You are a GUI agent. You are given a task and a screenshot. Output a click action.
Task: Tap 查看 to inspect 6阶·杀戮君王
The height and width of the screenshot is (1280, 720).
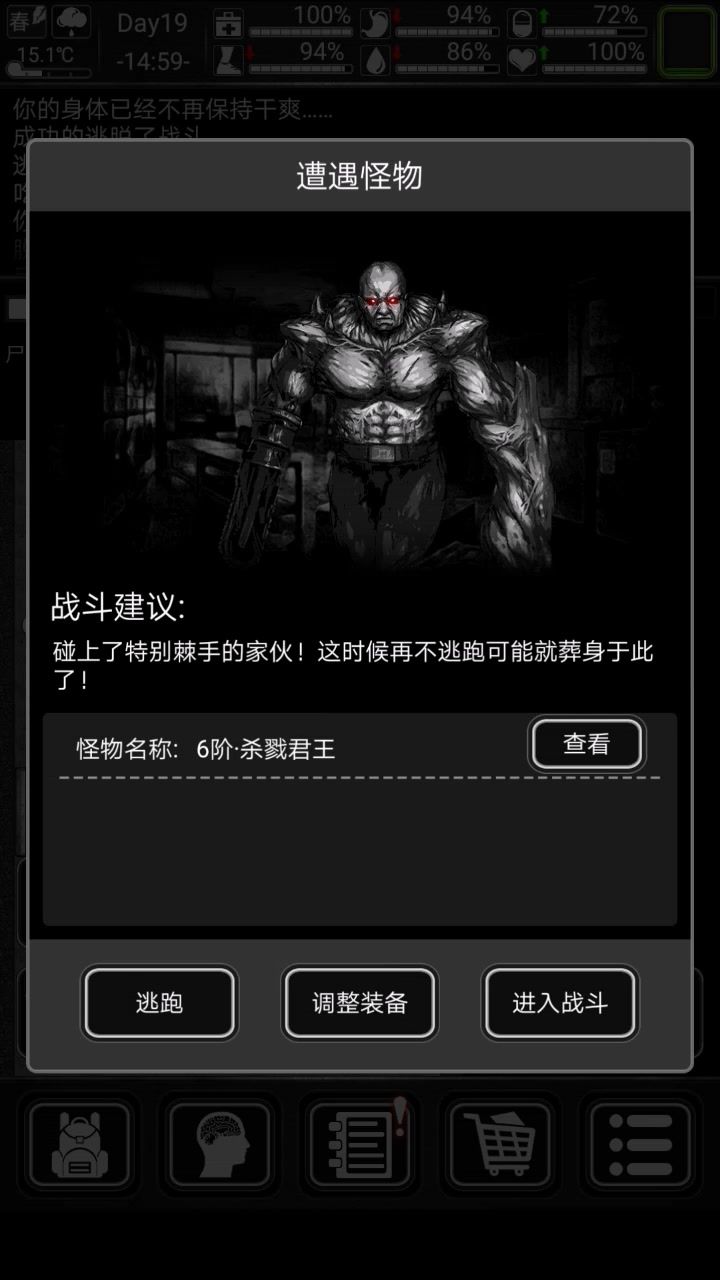(x=587, y=744)
